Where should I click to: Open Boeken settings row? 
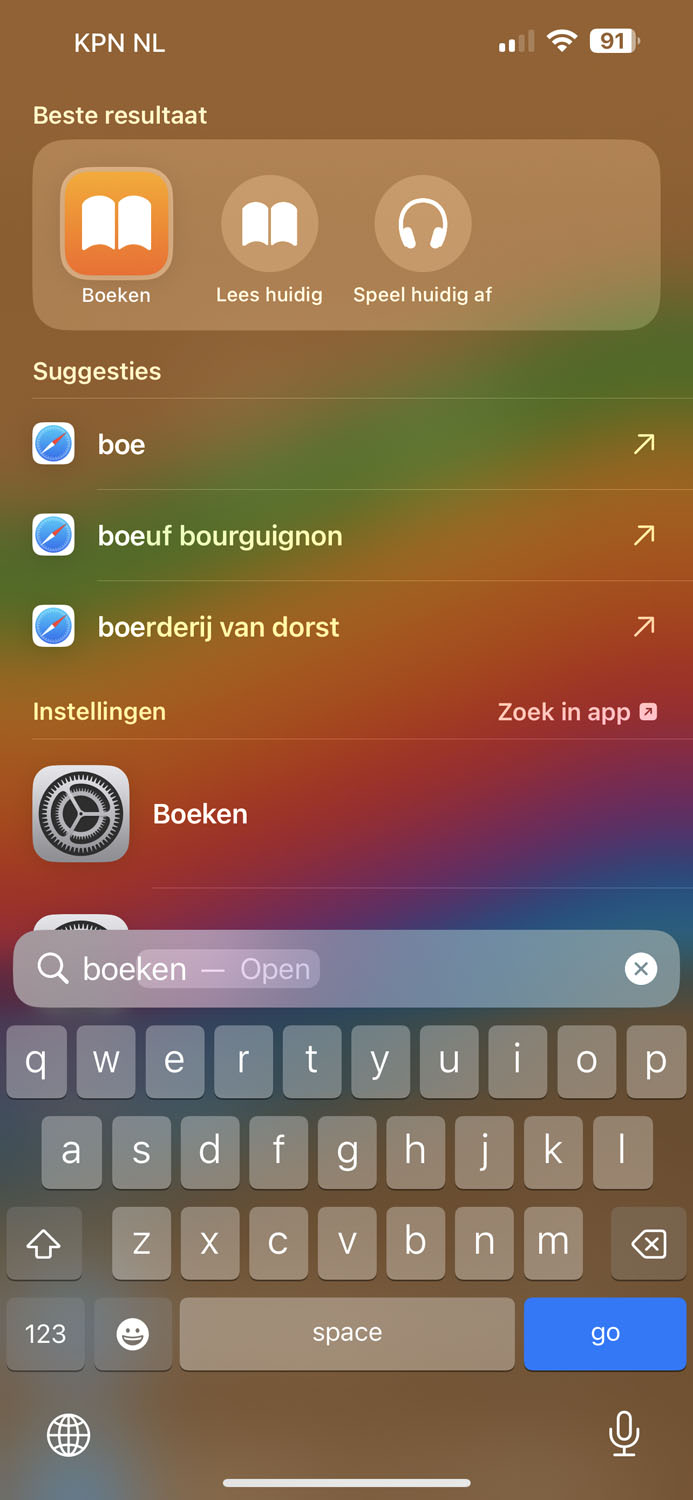click(x=340, y=814)
